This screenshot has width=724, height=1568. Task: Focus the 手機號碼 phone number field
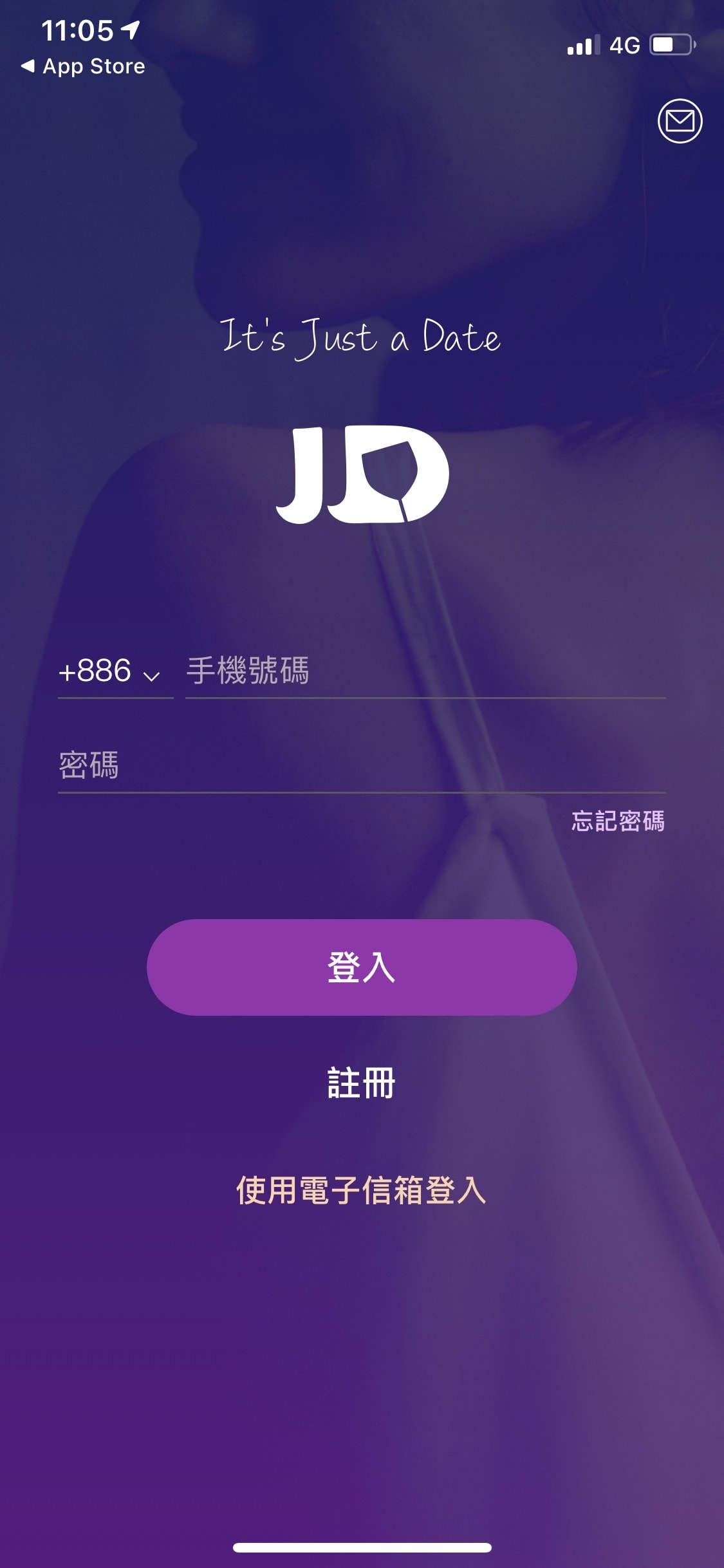click(x=425, y=672)
